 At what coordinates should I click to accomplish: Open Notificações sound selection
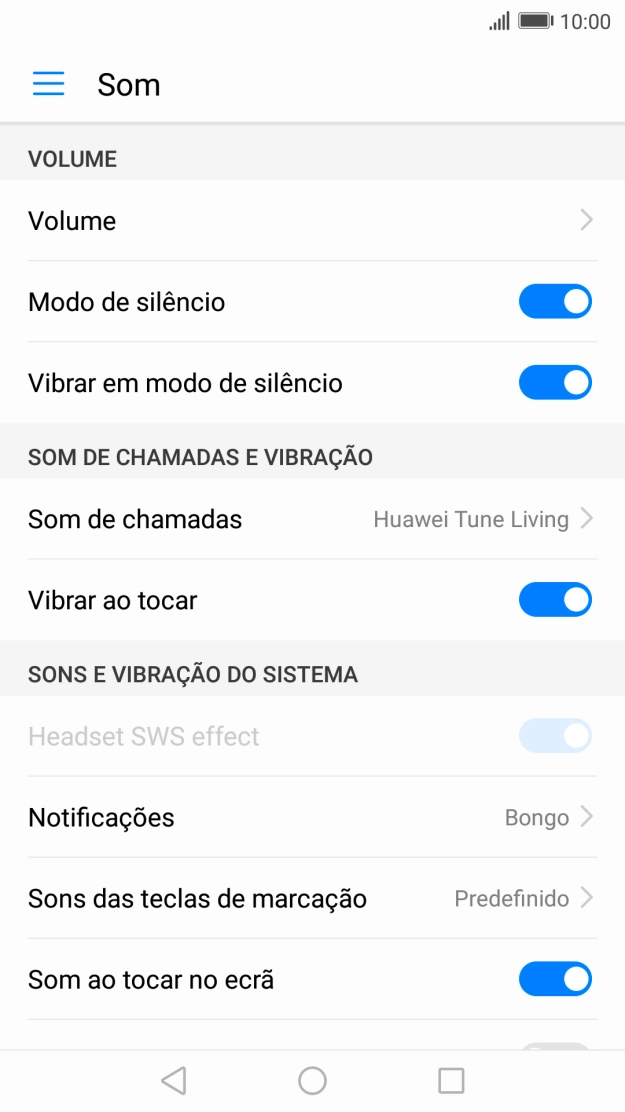[312, 817]
